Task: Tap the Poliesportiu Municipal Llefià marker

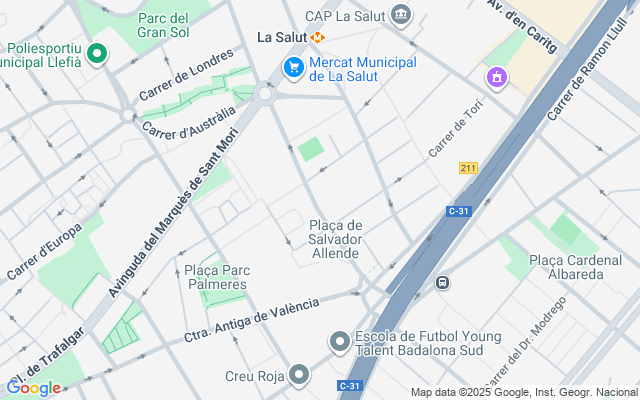Action: tap(97, 53)
